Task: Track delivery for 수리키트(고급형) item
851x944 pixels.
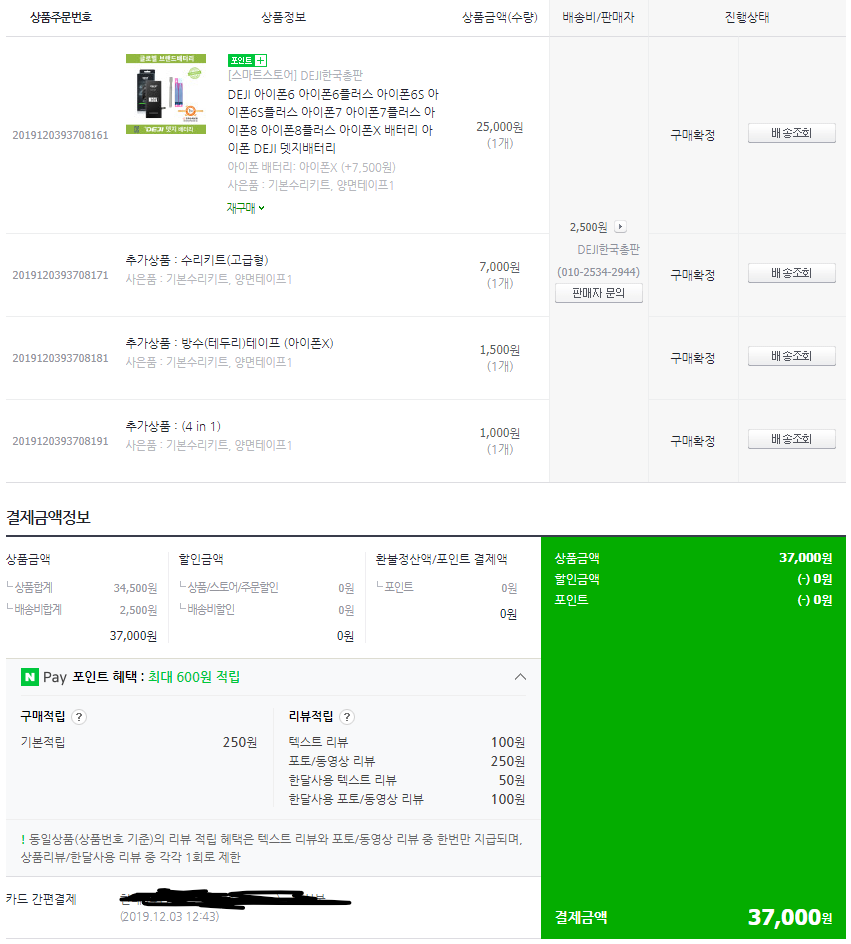Action: click(791, 273)
